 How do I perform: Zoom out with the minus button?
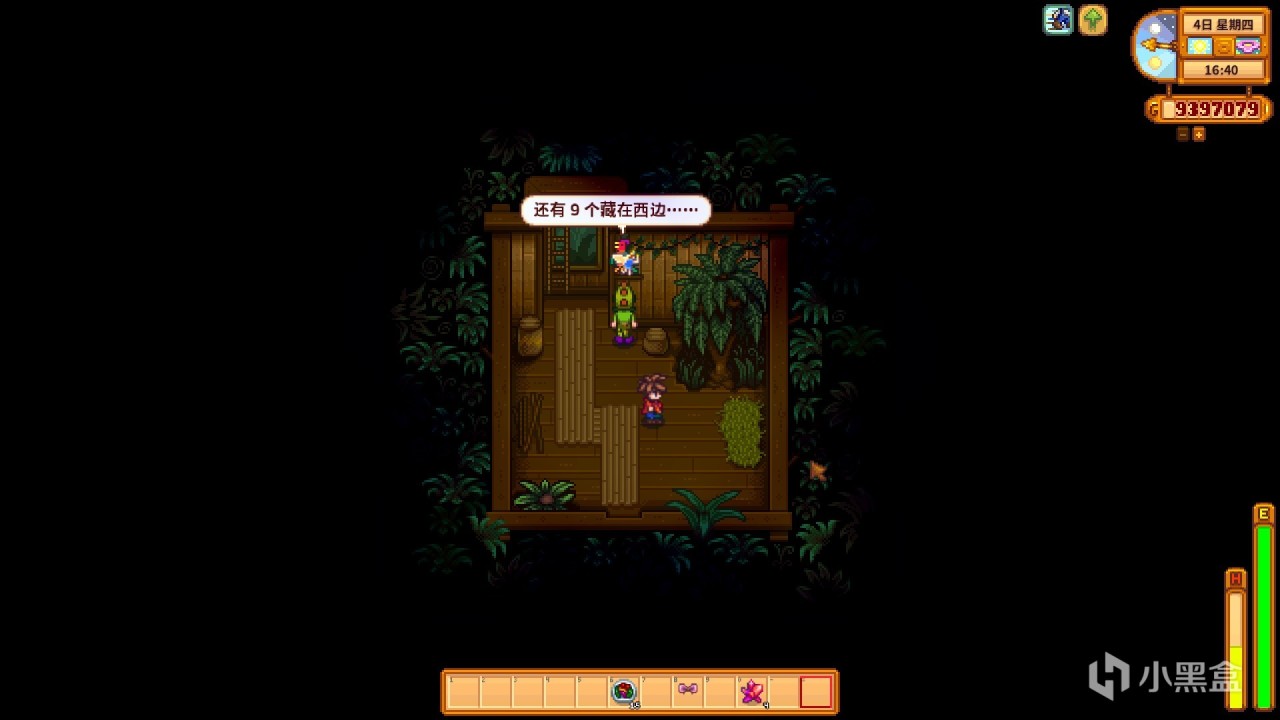click(x=1182, y=134)
